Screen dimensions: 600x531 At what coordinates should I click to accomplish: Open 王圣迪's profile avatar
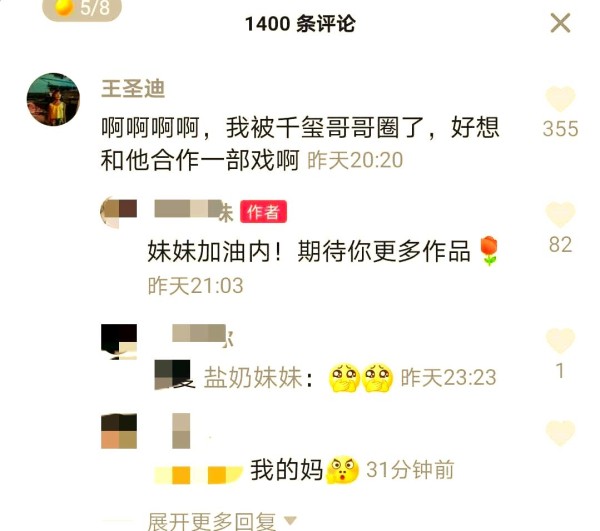tap(53, 99)
